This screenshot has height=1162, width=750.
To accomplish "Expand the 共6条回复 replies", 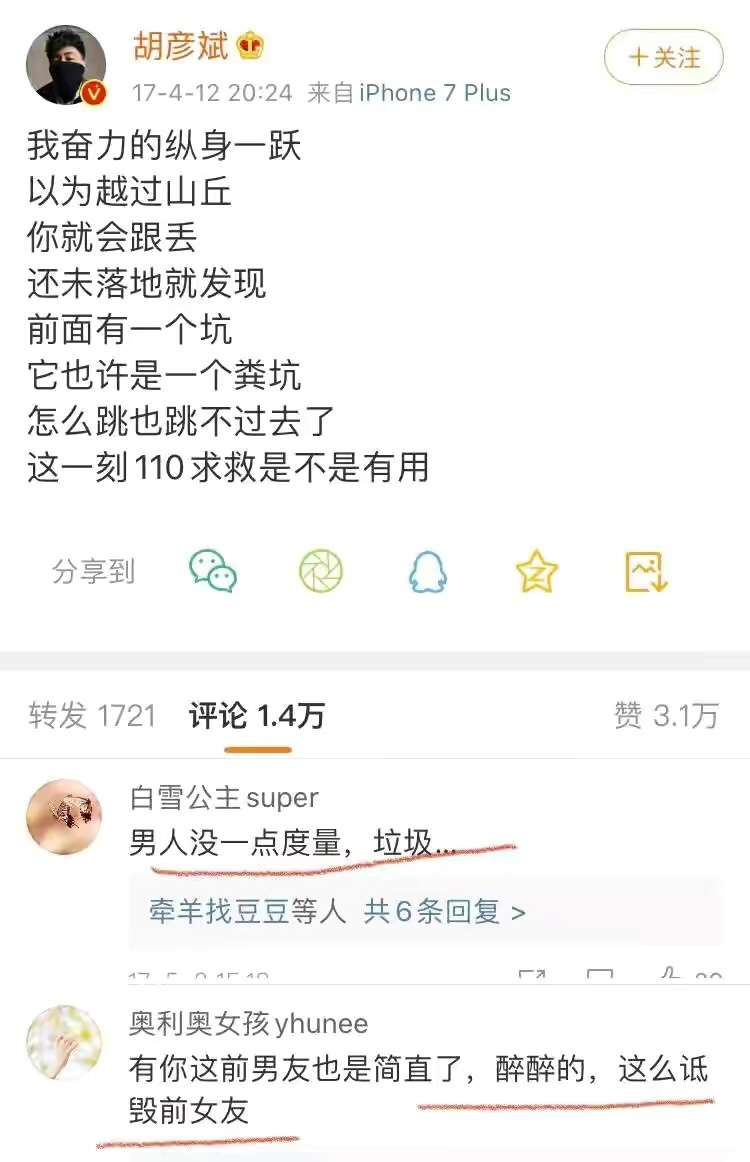I will click(x=444, y=912).
